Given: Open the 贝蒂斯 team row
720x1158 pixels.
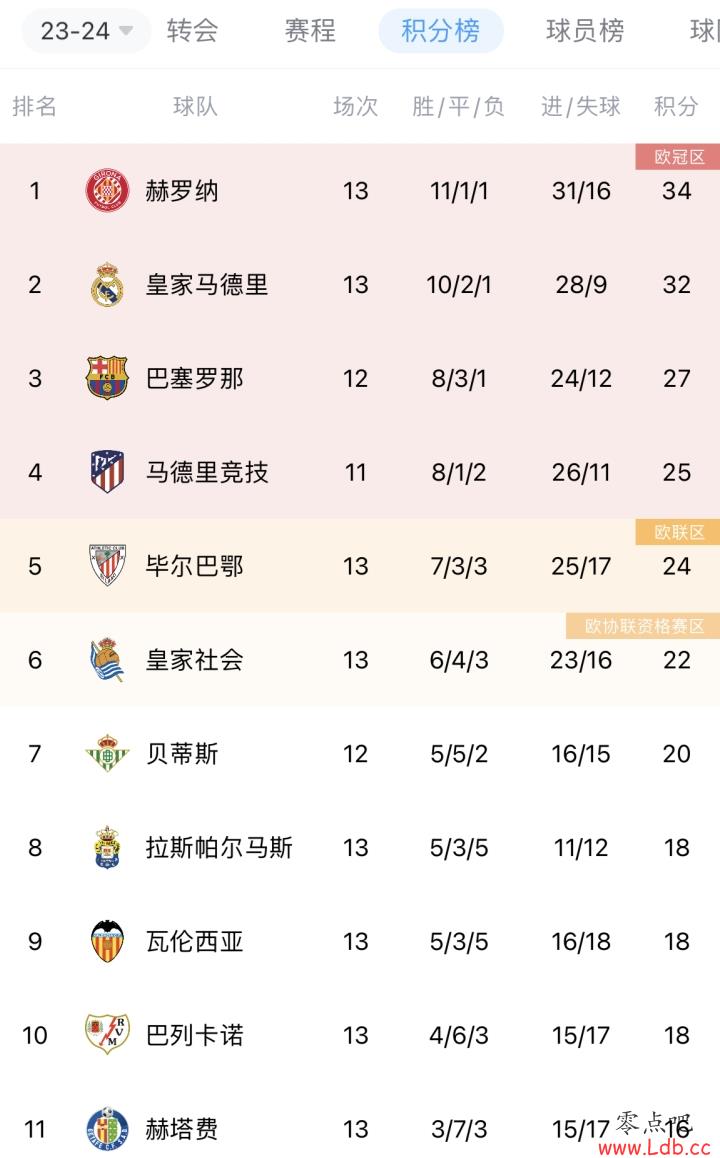Looking at the screenshot, I should coord(360,753).
